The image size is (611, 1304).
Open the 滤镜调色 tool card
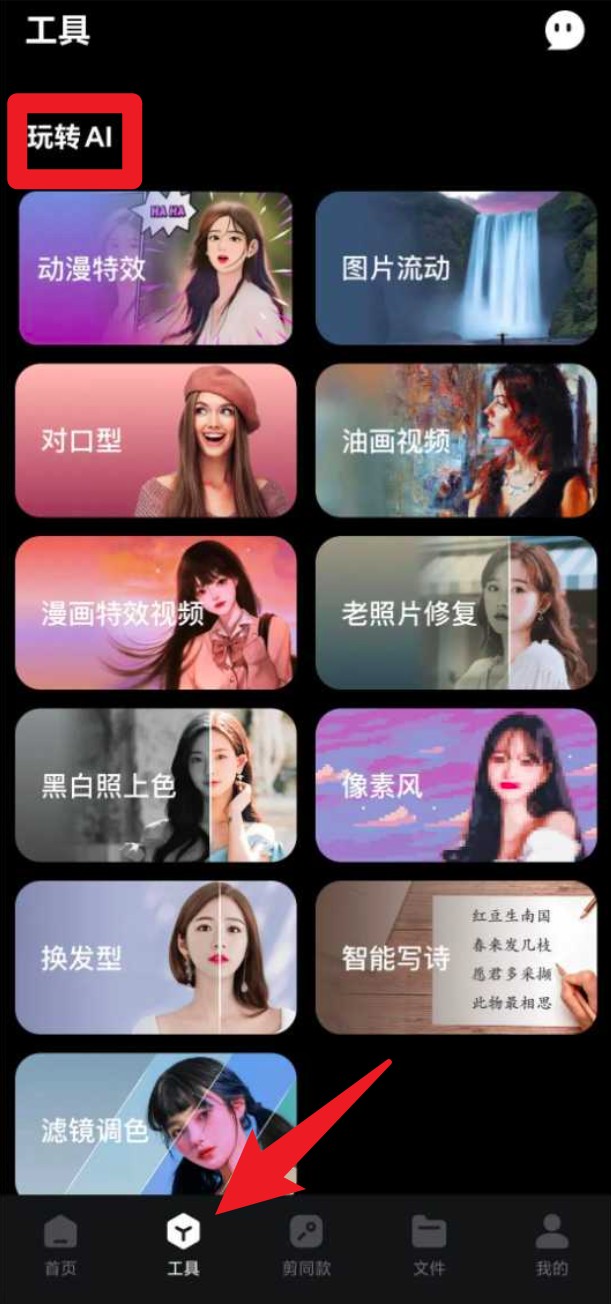(x=156, y=1125)
